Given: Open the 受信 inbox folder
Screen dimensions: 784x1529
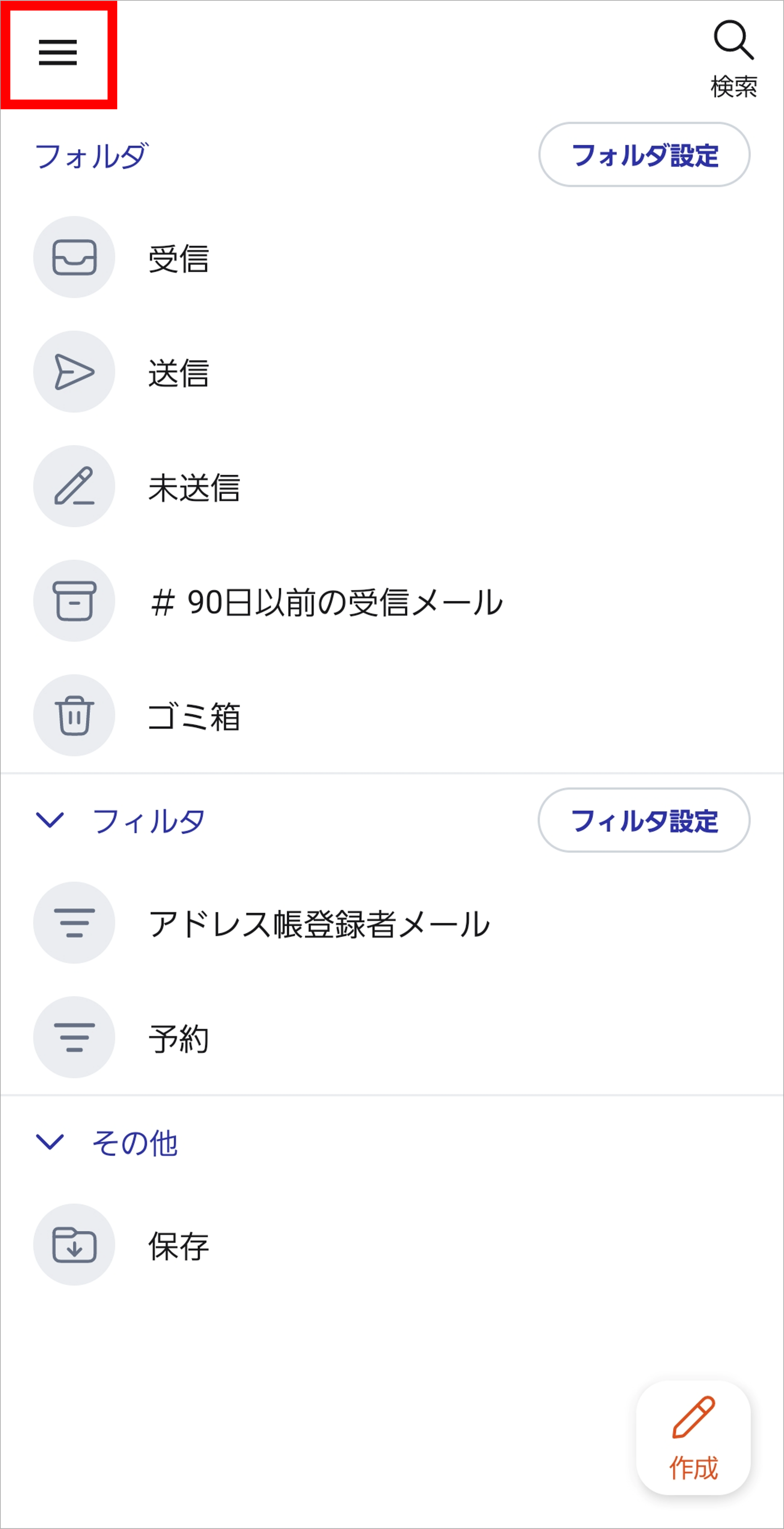Looking at the screenshot, I should tap(178, 258).
